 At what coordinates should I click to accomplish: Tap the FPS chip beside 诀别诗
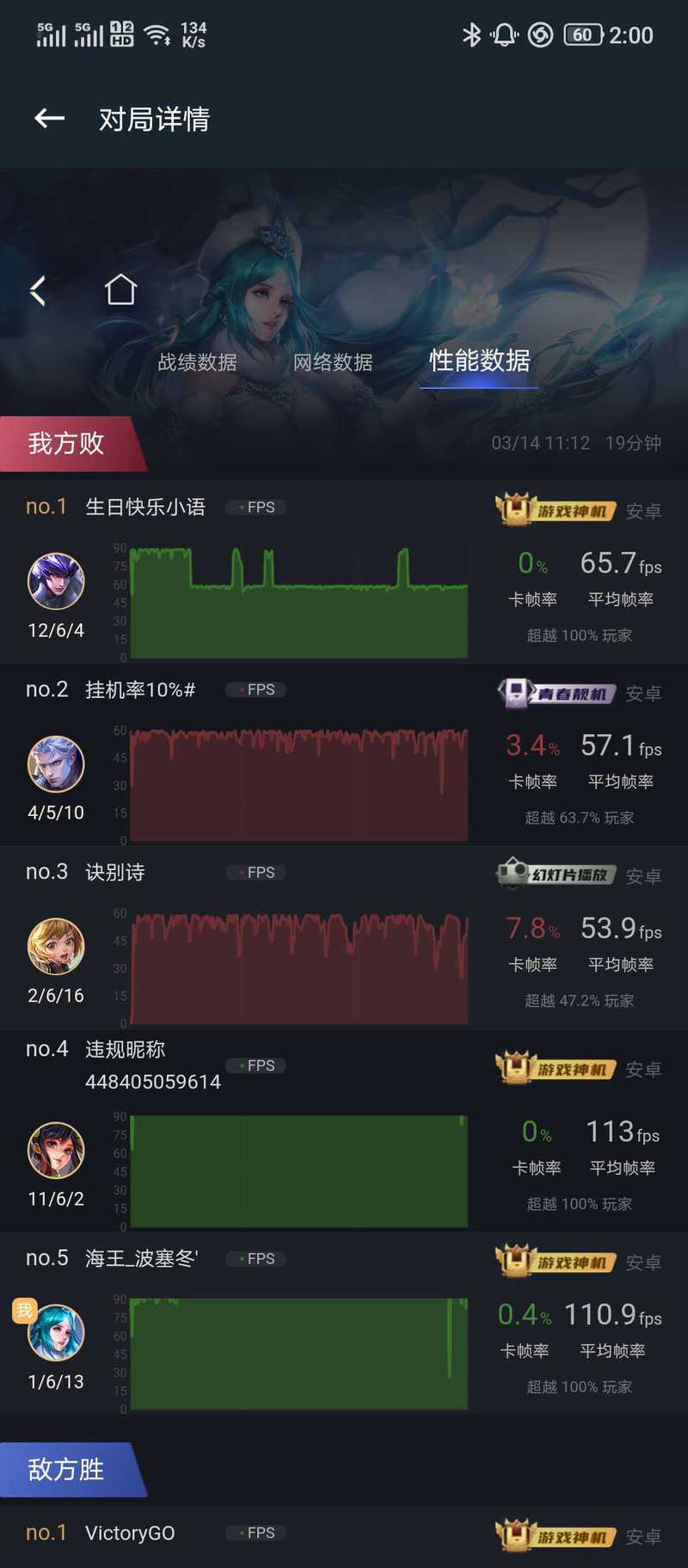coord(256,873)
